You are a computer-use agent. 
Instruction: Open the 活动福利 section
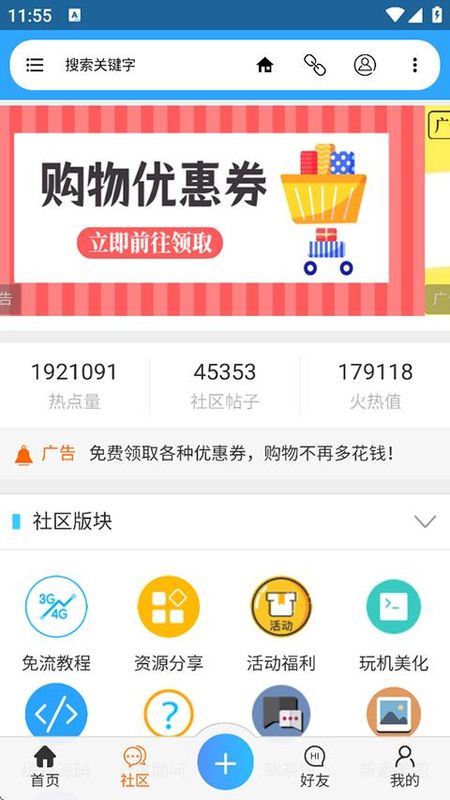click(281, 623)
